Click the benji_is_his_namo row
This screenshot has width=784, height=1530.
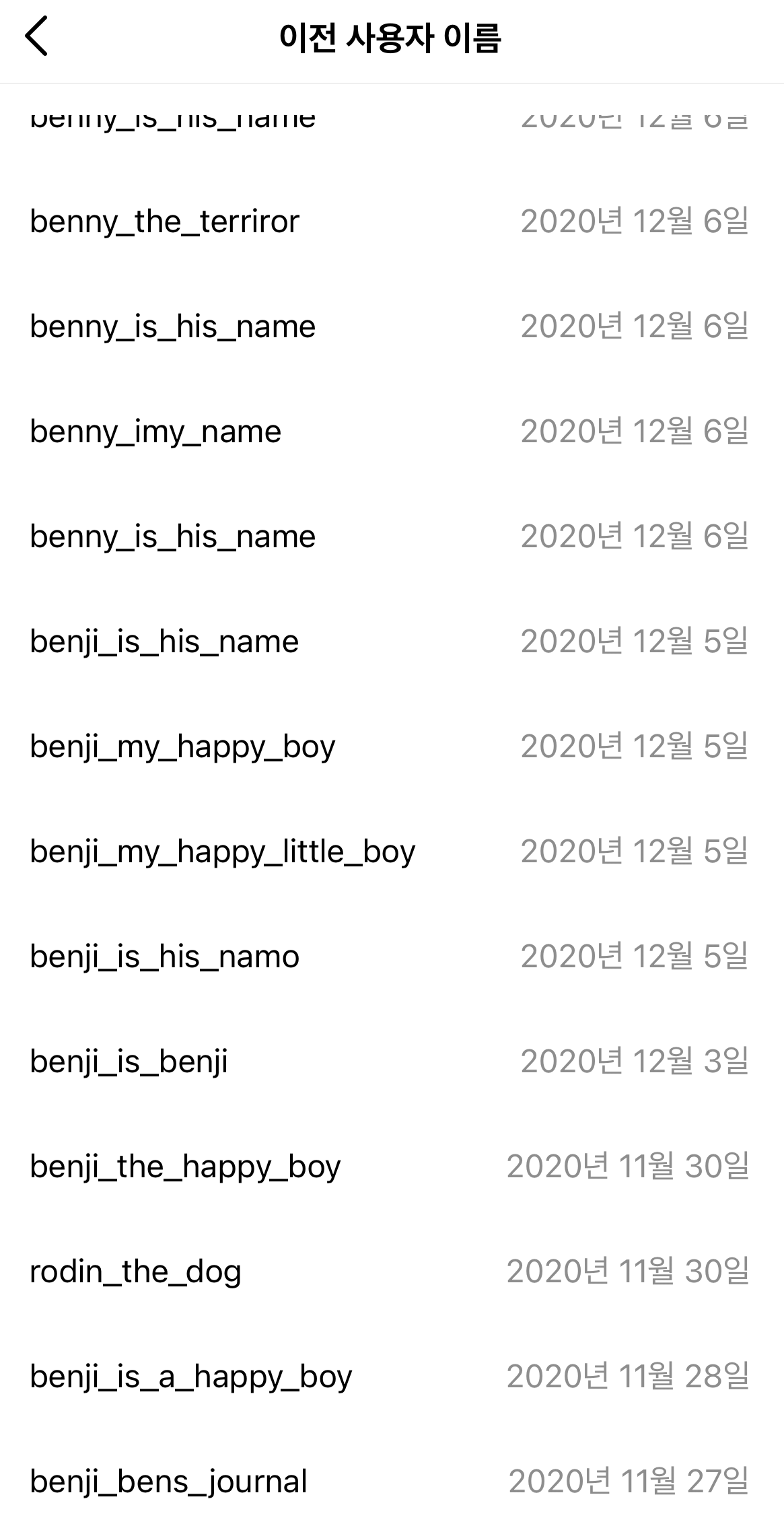pos(166,956)
